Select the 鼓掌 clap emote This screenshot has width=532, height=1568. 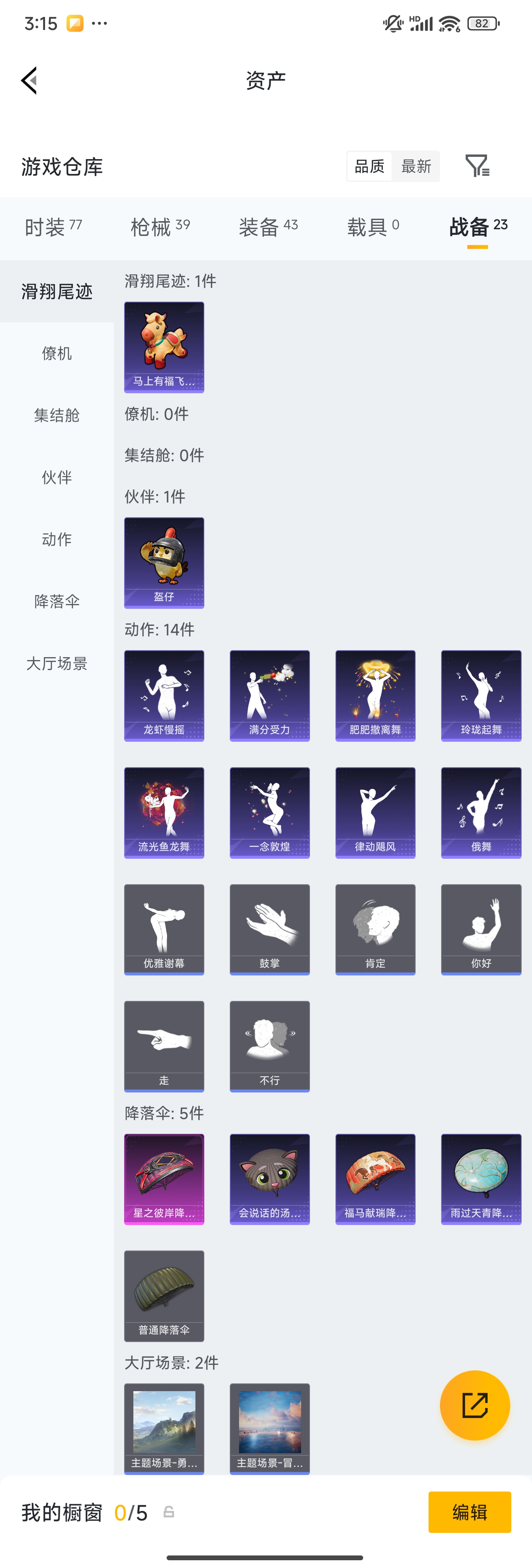click(x=269, y=930)
